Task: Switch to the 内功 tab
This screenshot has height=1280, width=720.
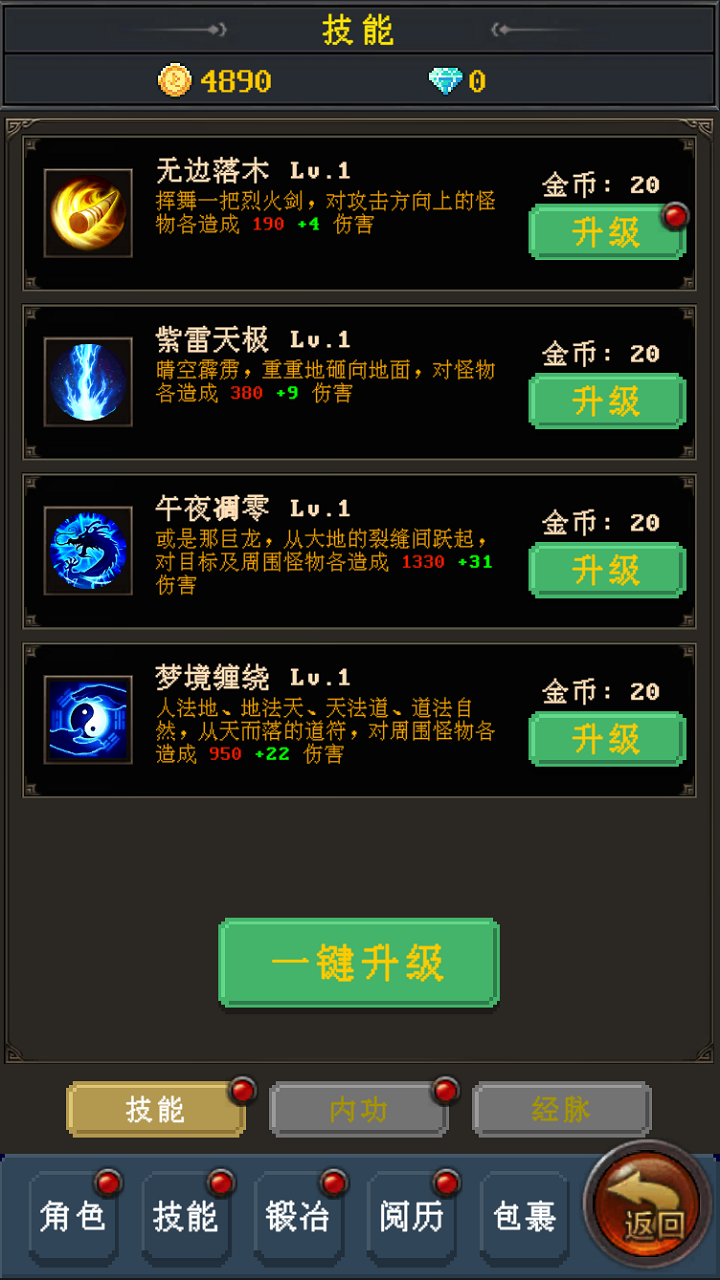Action: tap(358, 1109)
